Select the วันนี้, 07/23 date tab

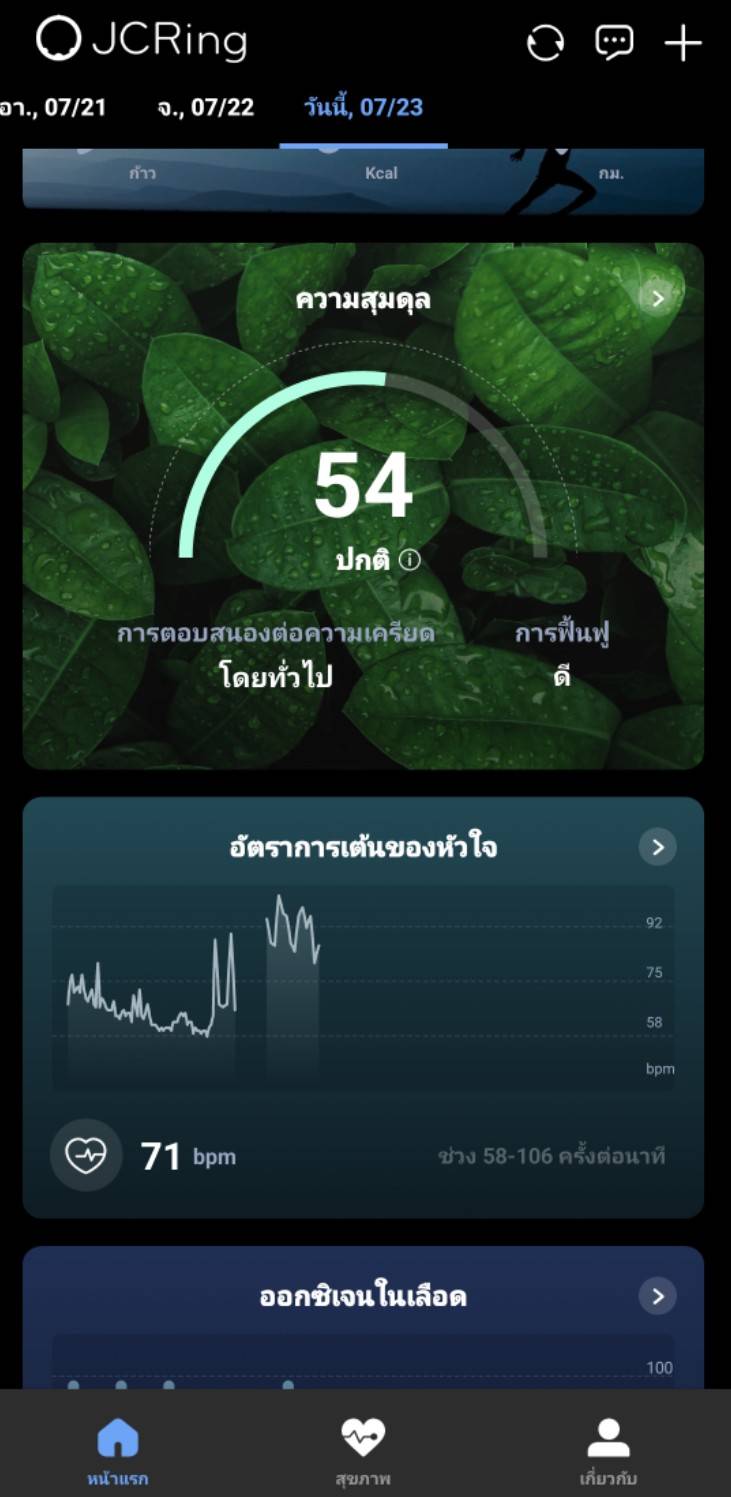point(363,107)
